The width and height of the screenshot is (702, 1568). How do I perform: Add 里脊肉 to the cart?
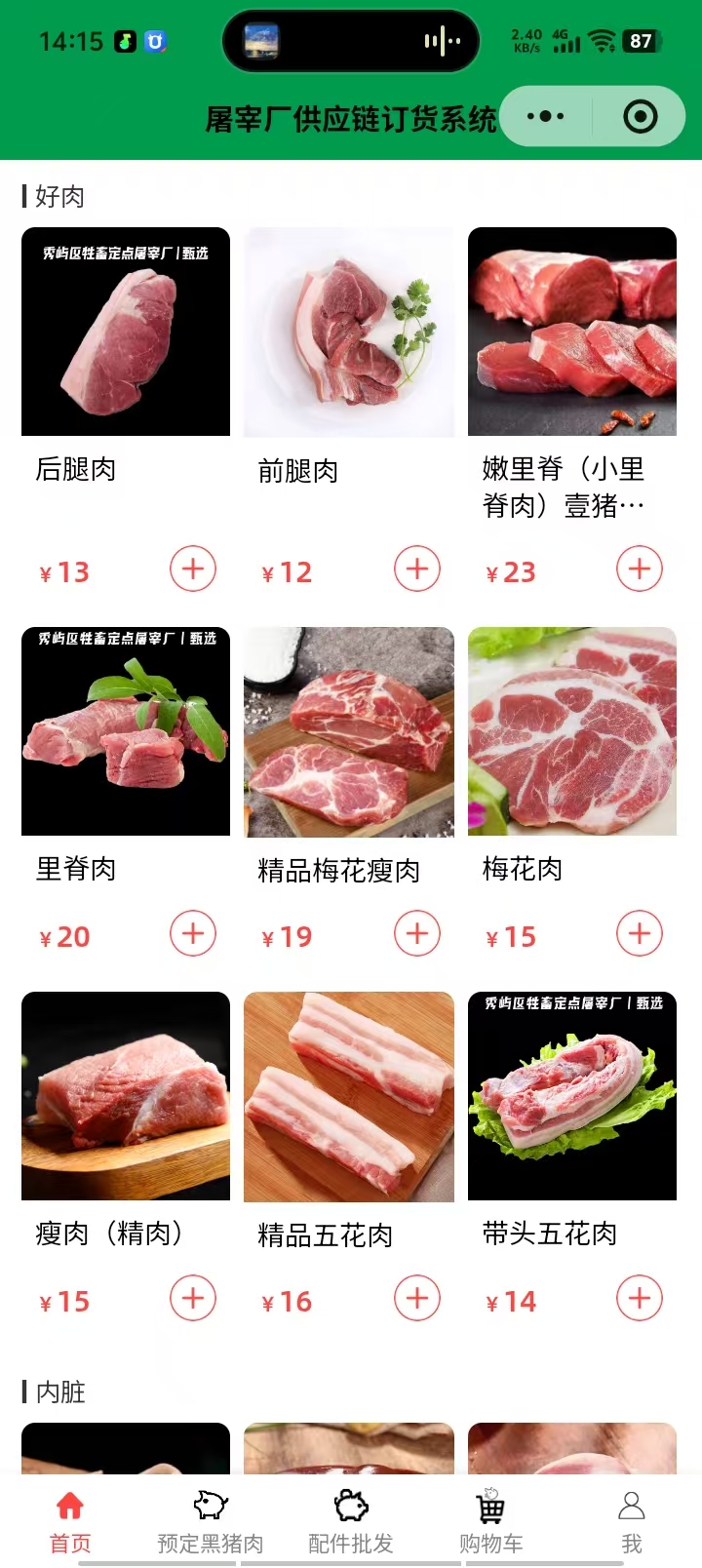pyautogui.click(x=193, y=933)
